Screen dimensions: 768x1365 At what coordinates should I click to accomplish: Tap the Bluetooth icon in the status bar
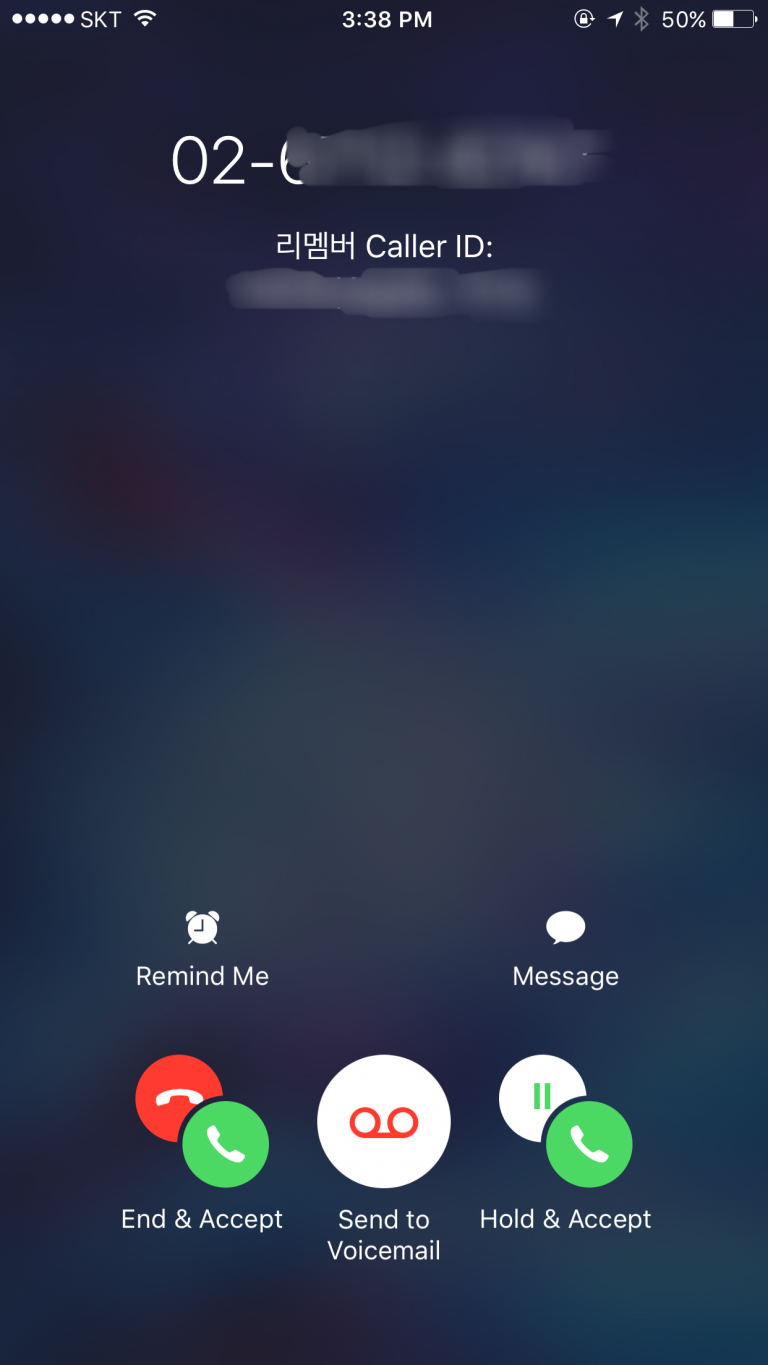(x=642, y=17)
